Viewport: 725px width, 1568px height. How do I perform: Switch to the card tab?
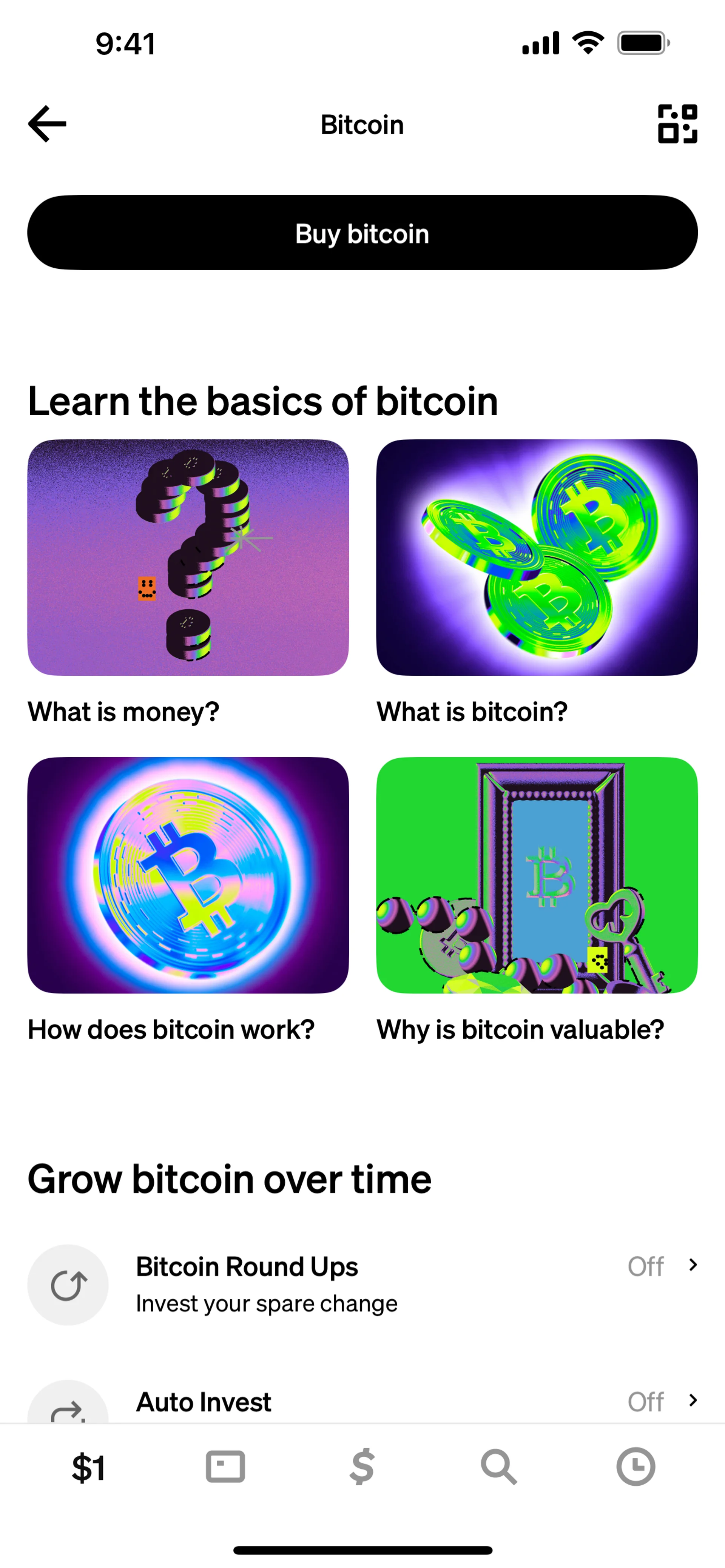pyautogui.click(x=225, y=1467)
